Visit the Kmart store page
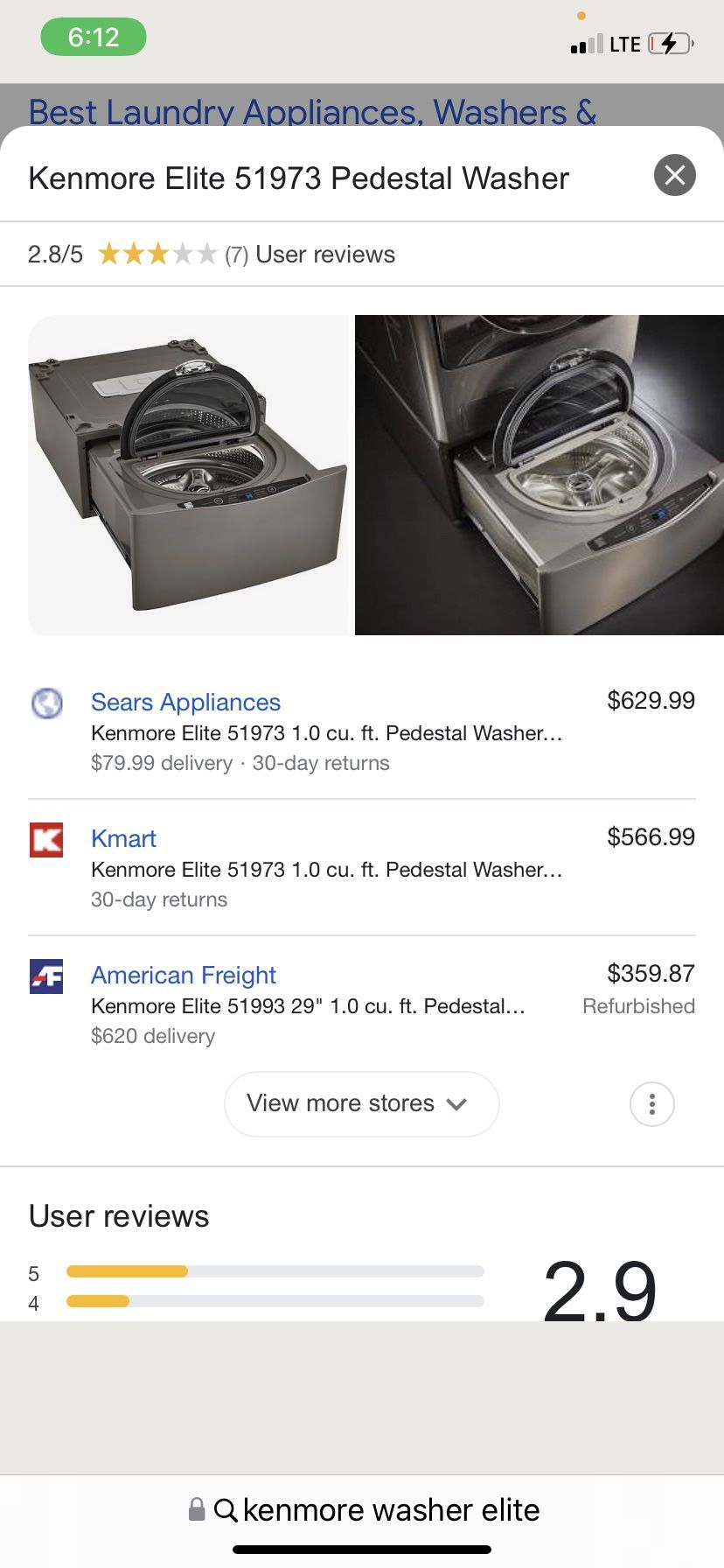Screen dimensions: 724x1568 [123, 838]
